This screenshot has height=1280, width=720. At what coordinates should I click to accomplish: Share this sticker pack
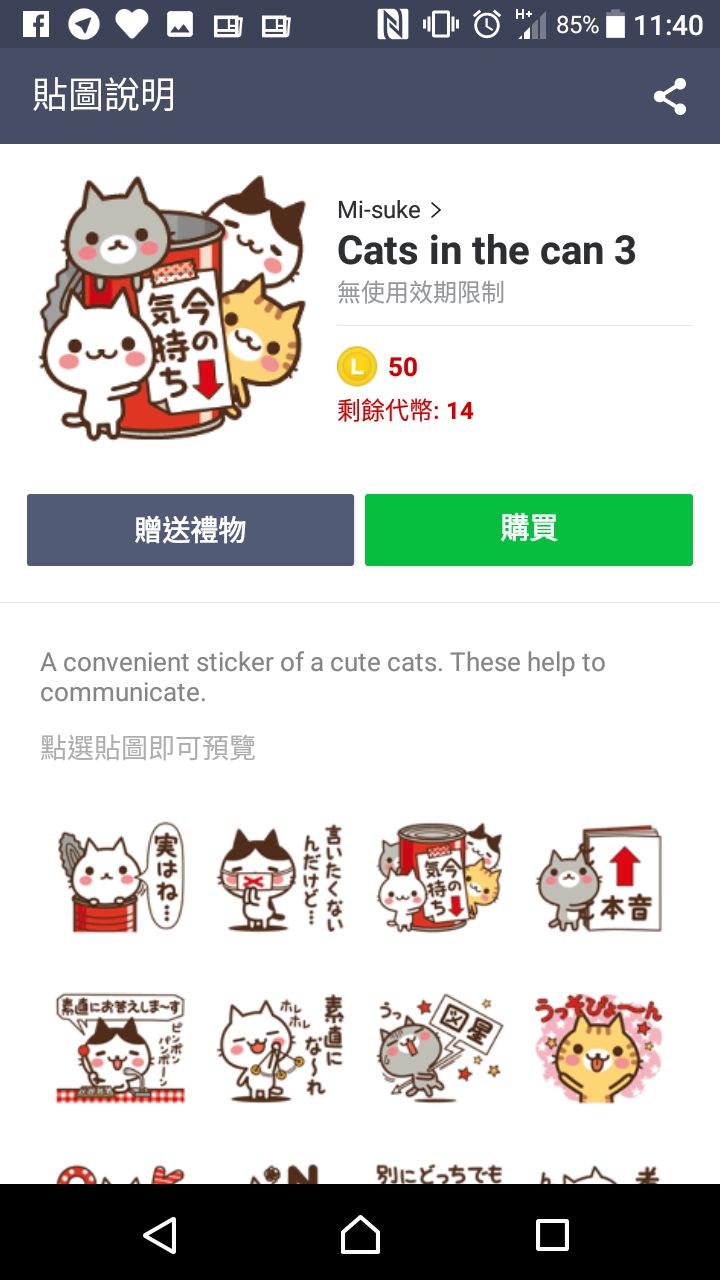click(669, 97)
